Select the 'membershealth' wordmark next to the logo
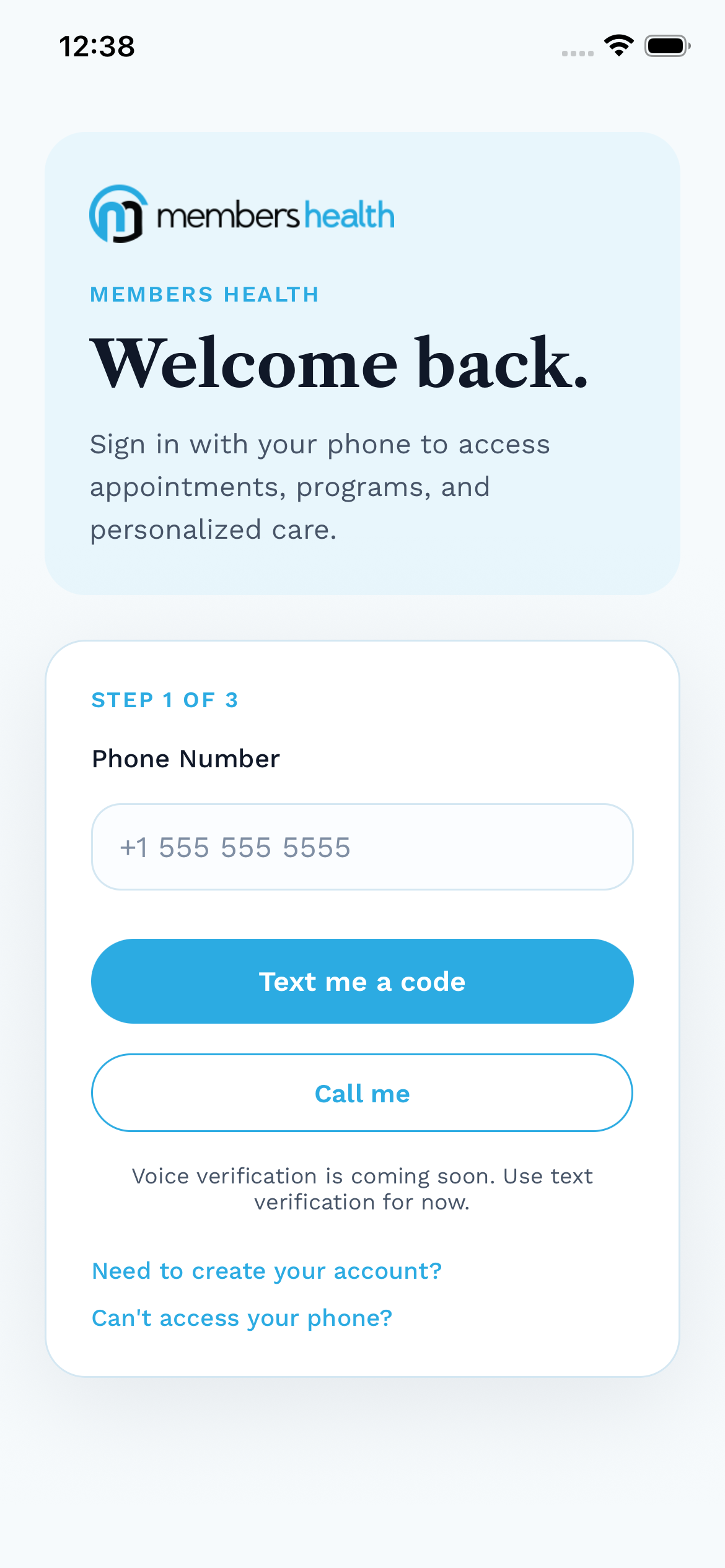This screenshot has width=725, height=1568. (x=275, y=215)
